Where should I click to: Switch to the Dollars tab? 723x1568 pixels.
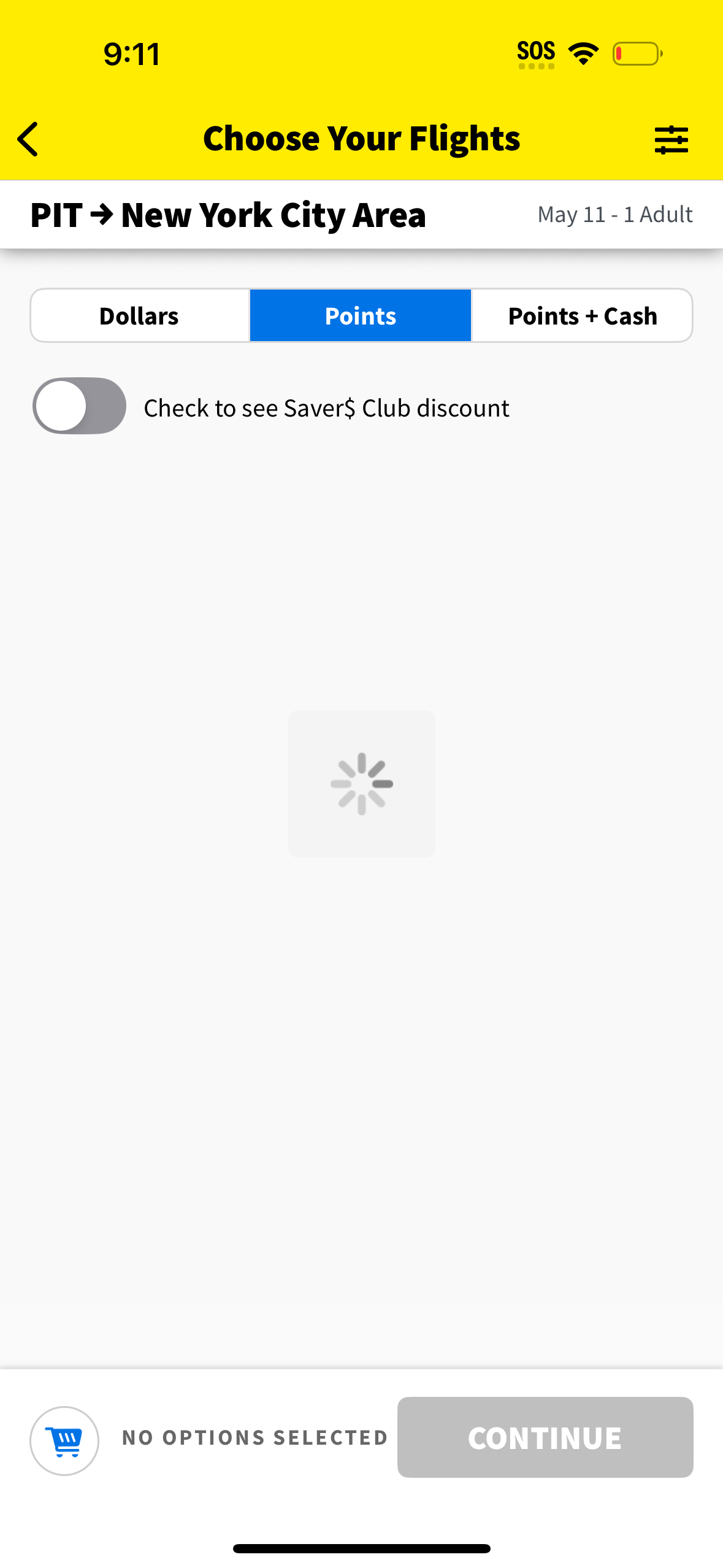(139, 315)
